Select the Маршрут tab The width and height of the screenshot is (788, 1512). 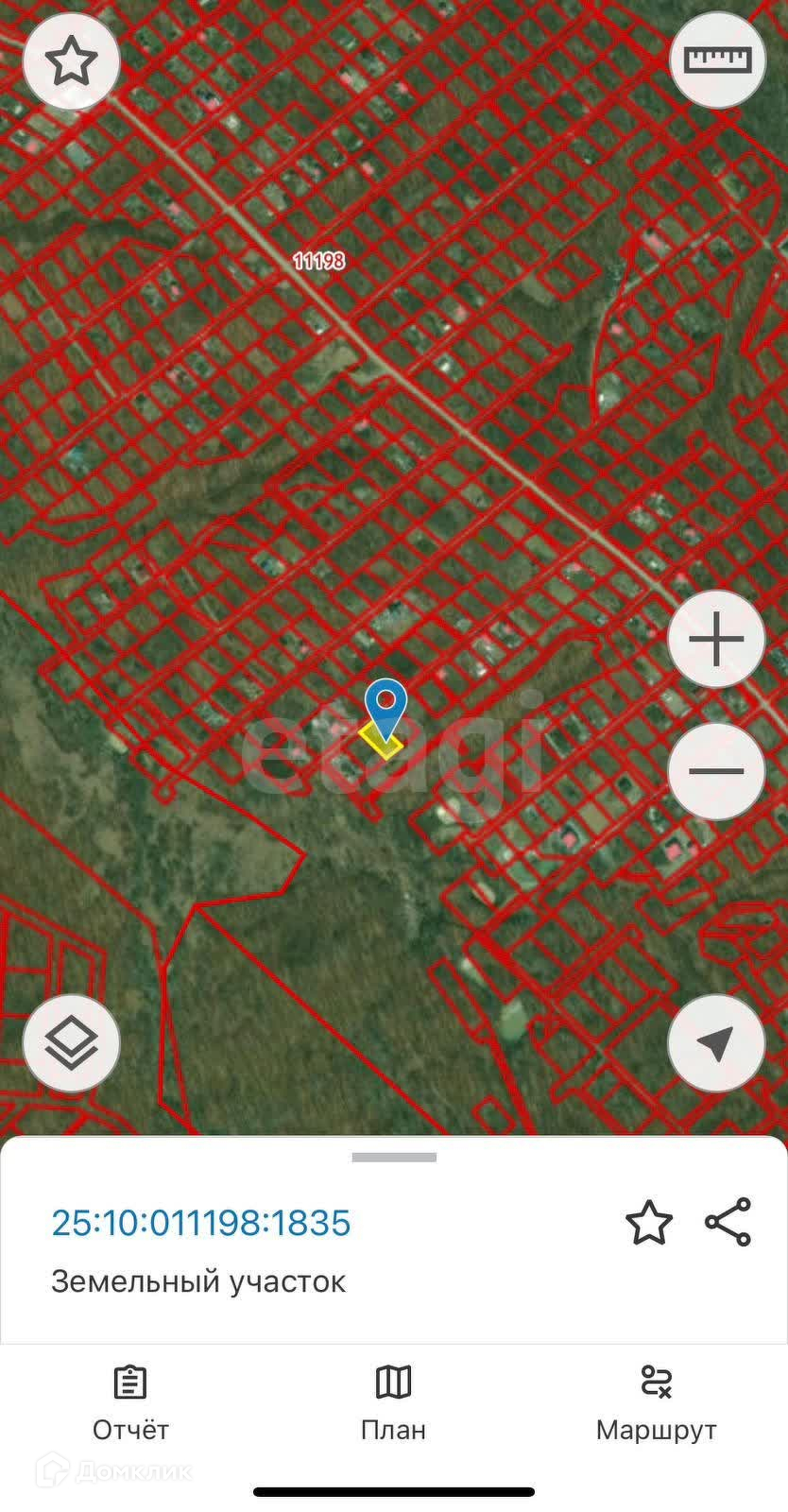tap(656, 1403)
